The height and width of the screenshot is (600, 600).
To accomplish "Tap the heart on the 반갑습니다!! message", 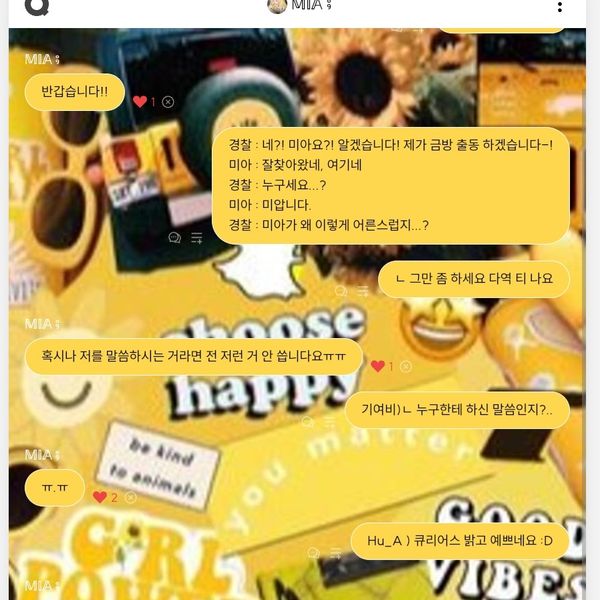I will pos(140,101).
